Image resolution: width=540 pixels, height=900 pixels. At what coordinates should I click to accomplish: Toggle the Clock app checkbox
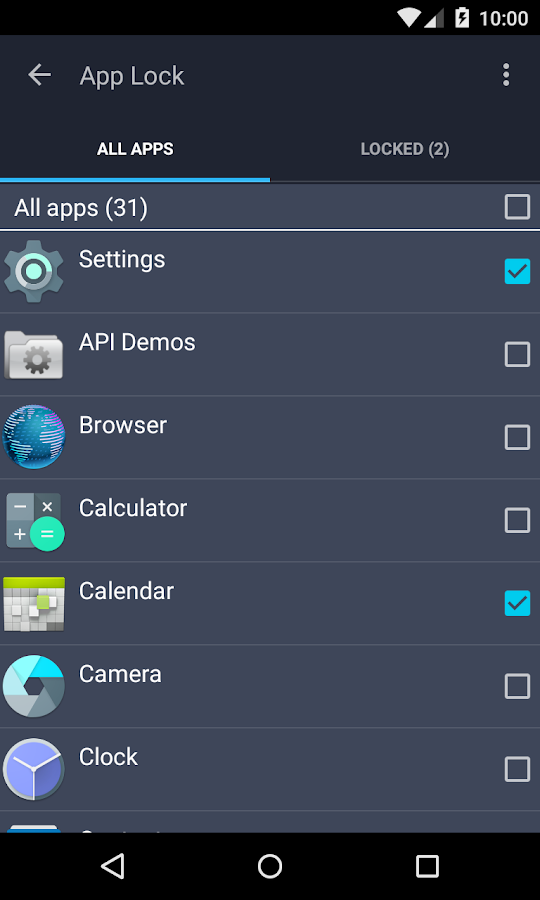click(517, 769)
